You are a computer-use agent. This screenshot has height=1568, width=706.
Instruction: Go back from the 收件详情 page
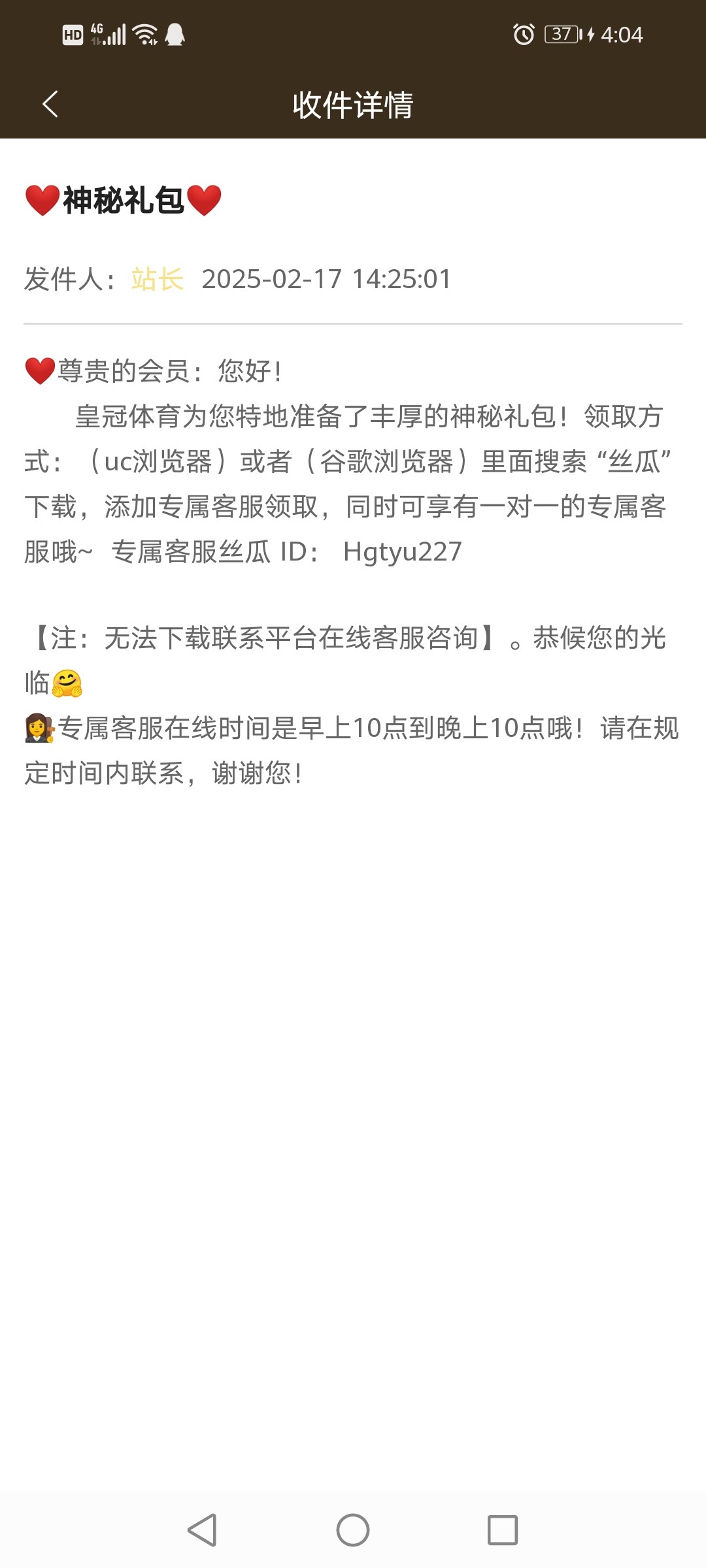click(x=50, y=104)
